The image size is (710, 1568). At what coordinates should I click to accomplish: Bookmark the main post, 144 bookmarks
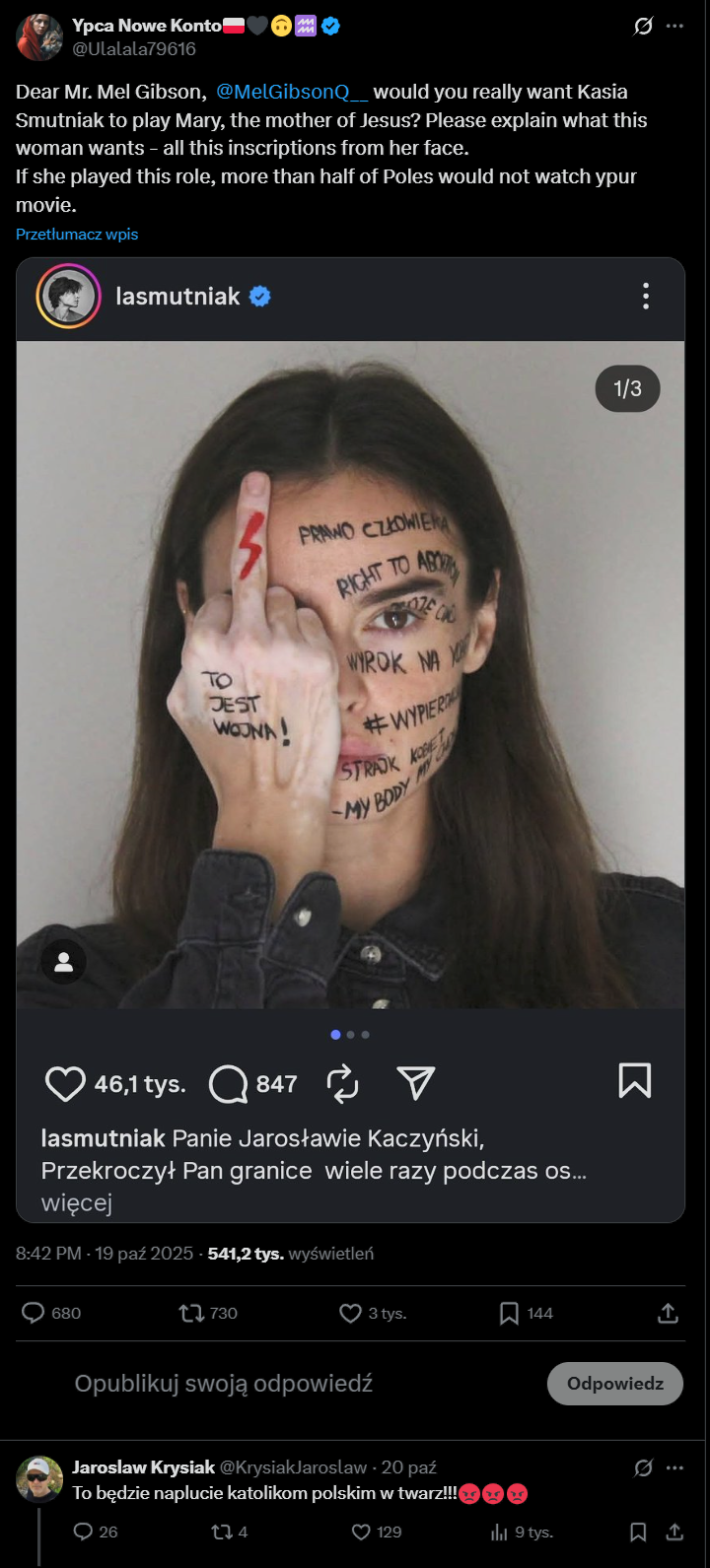[526, 1313]
